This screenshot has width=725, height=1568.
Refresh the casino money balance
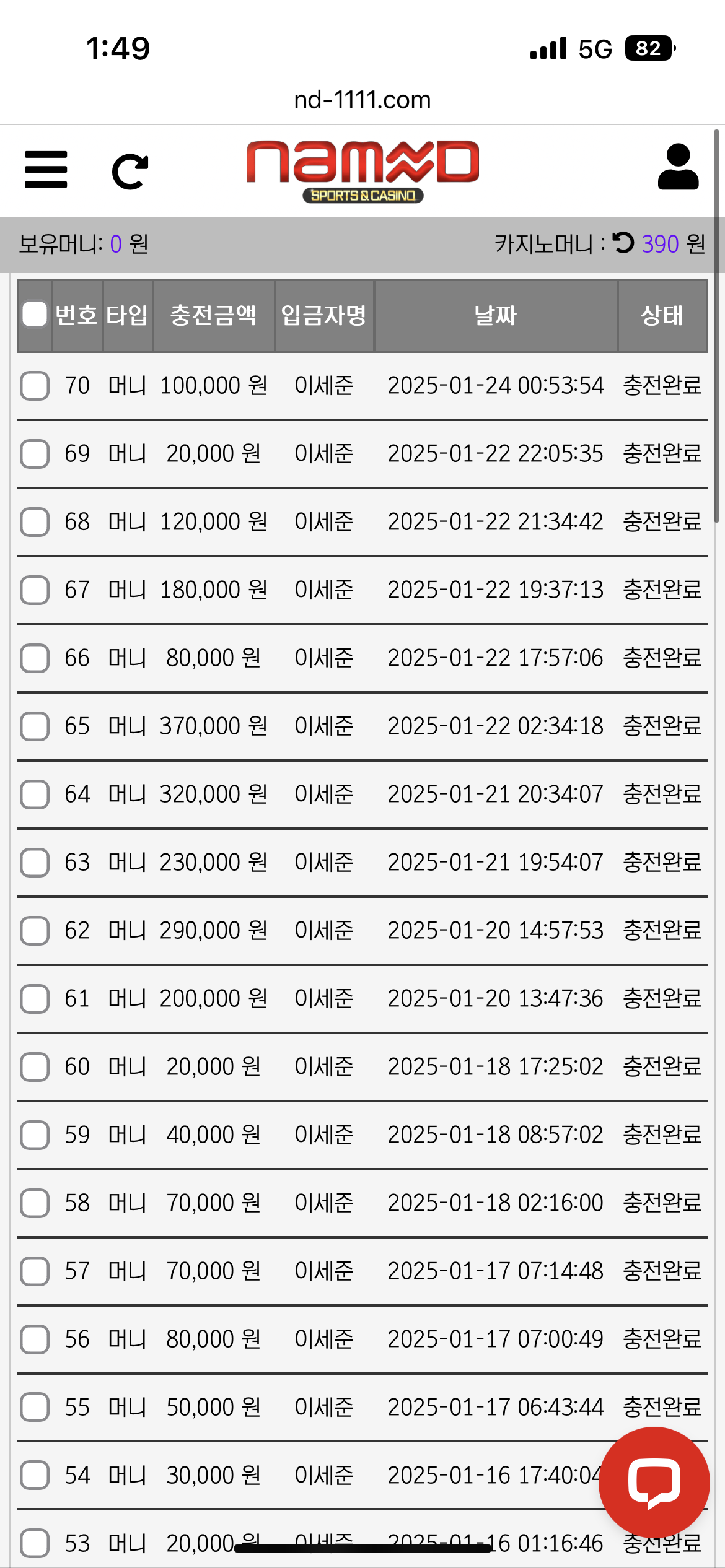click(623, 243)
